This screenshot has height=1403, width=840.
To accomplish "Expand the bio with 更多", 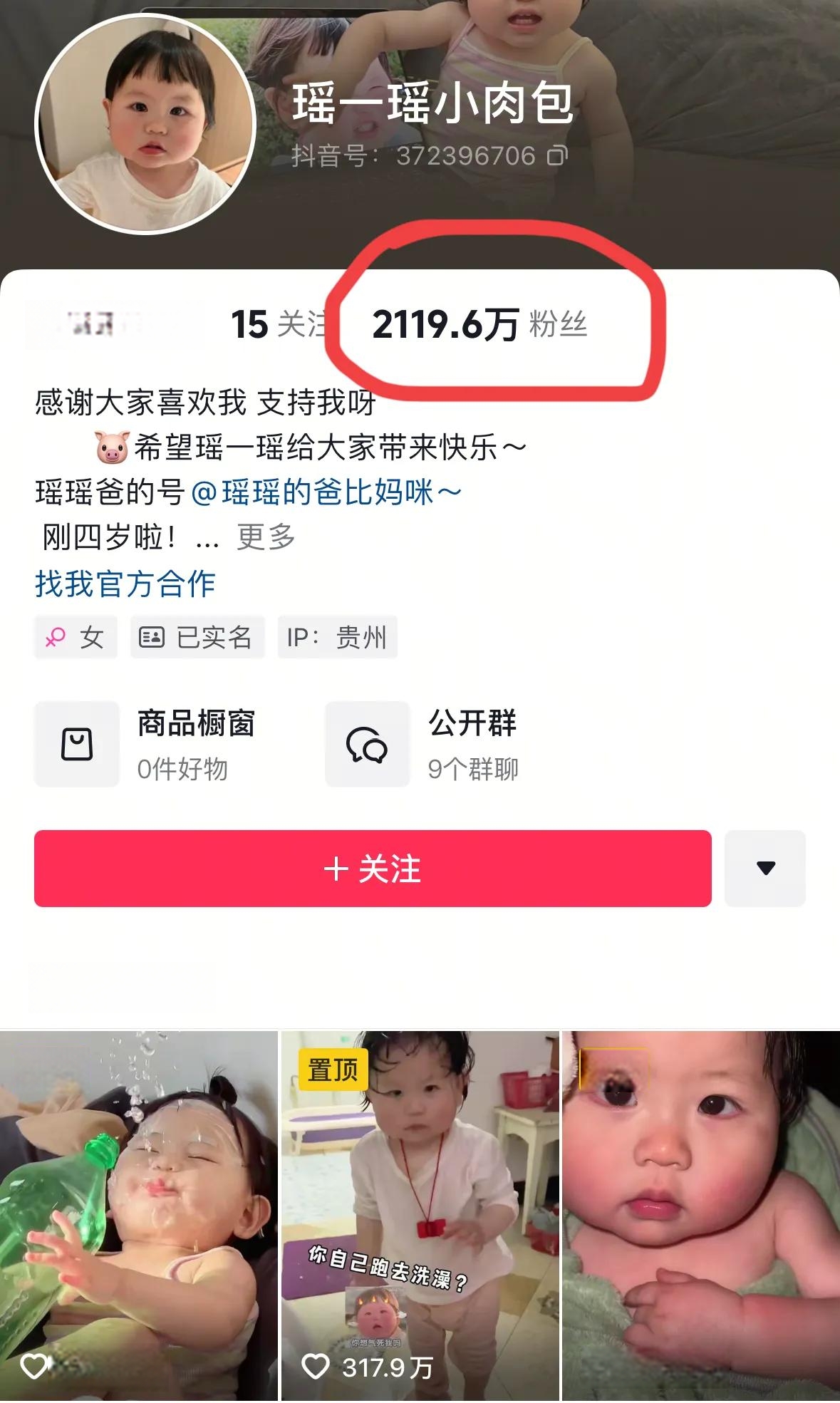I will pyautogui.click(x=266, y=537).
